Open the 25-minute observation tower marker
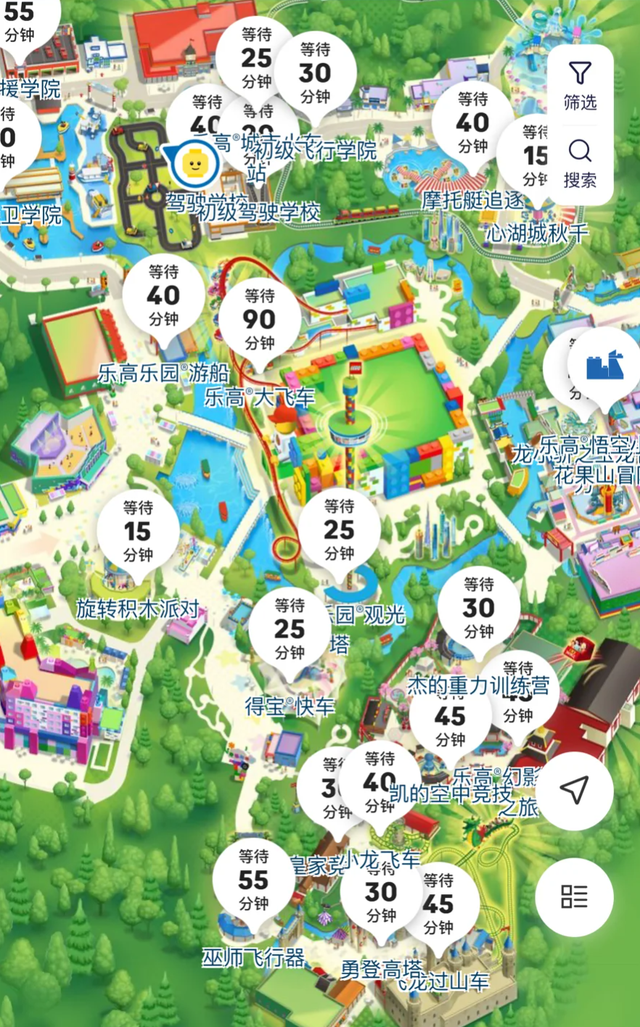 339,530
